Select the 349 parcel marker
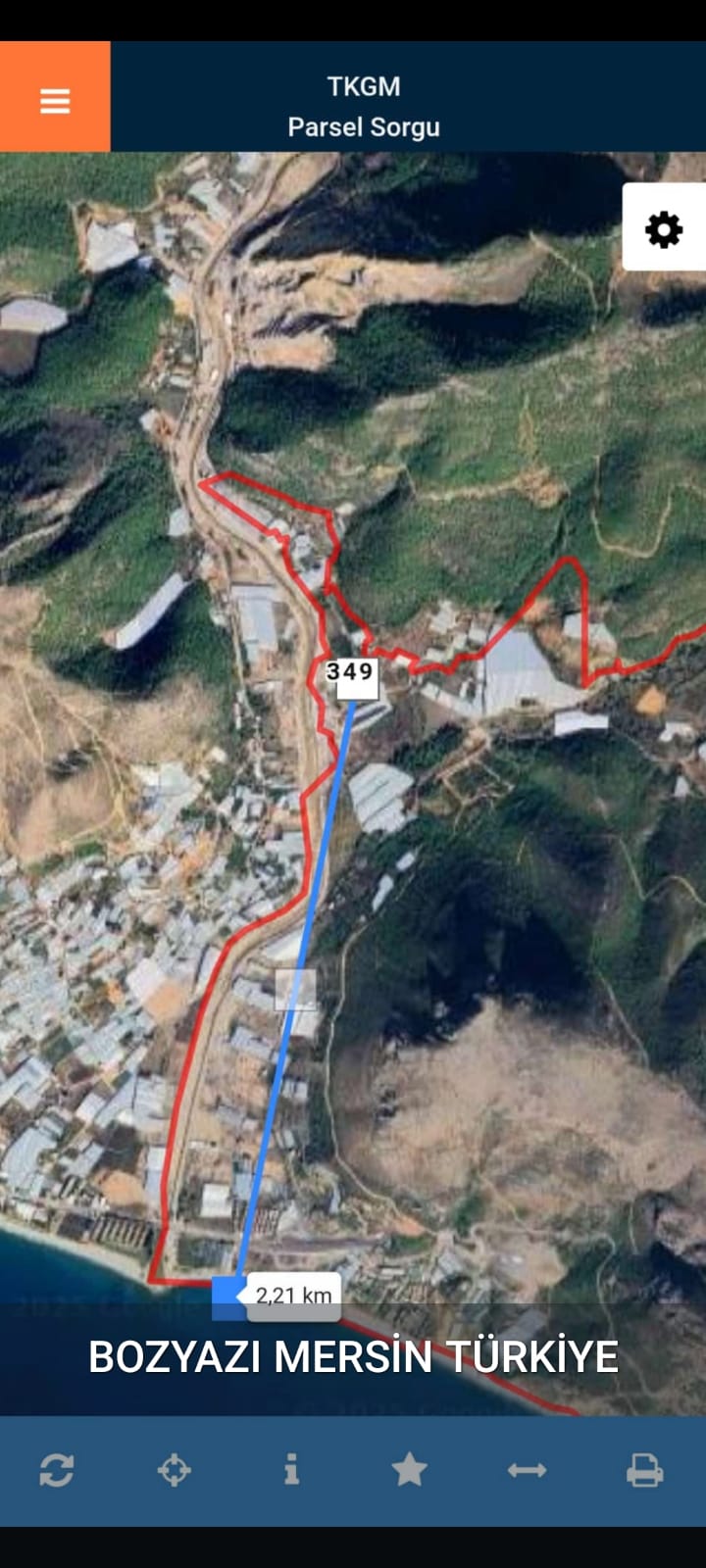Screen dimensions: 706x1568 click(x=352, y=674)
